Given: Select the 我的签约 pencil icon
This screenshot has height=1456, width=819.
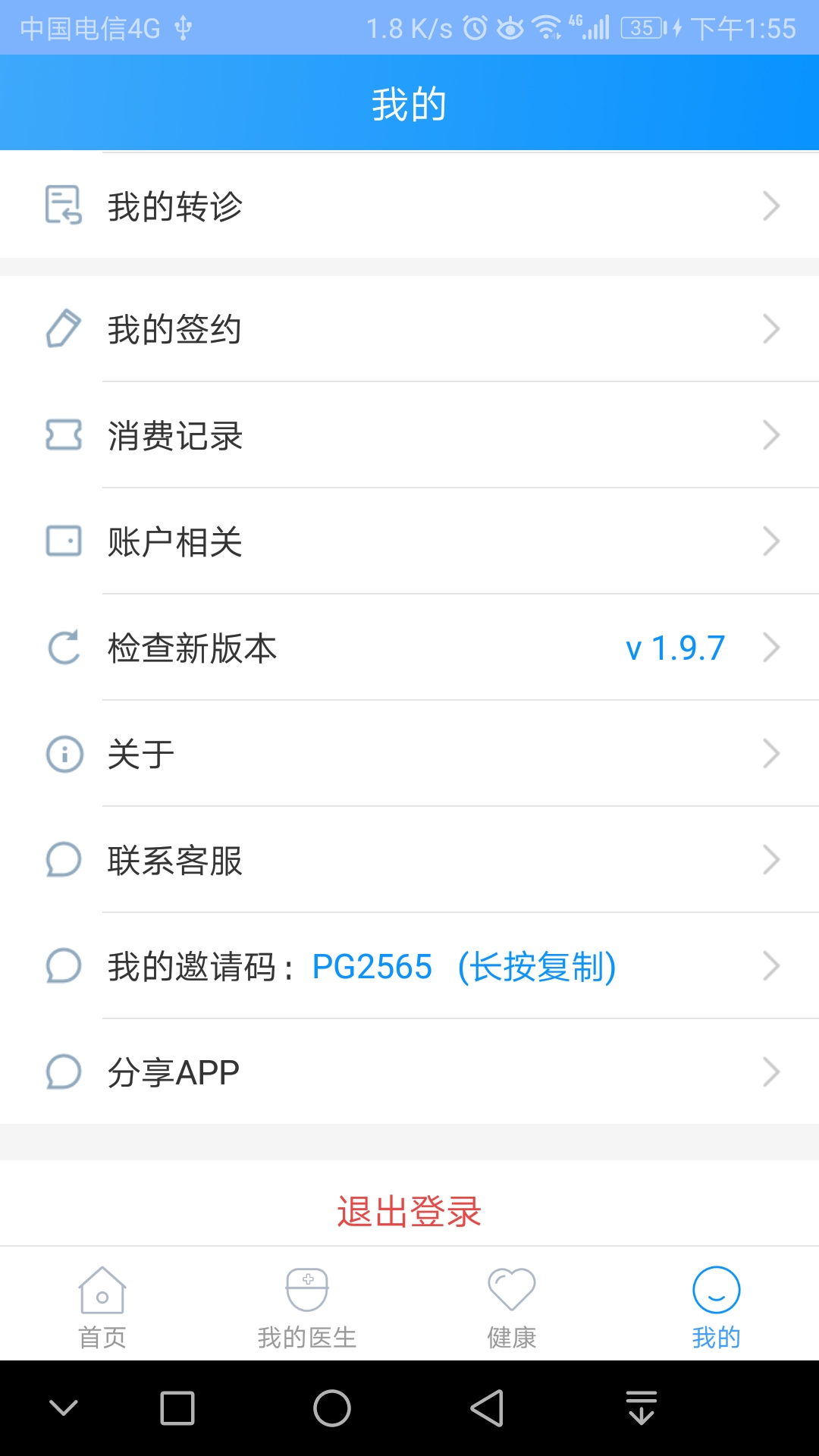Looking at the screenshot, I should click(64, 328).
